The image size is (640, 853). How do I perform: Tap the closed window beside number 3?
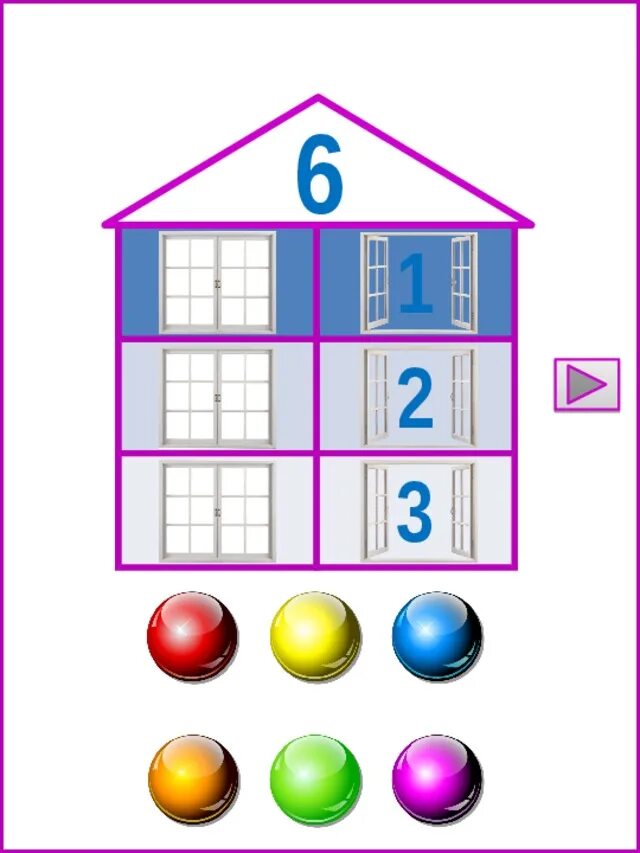217,511
